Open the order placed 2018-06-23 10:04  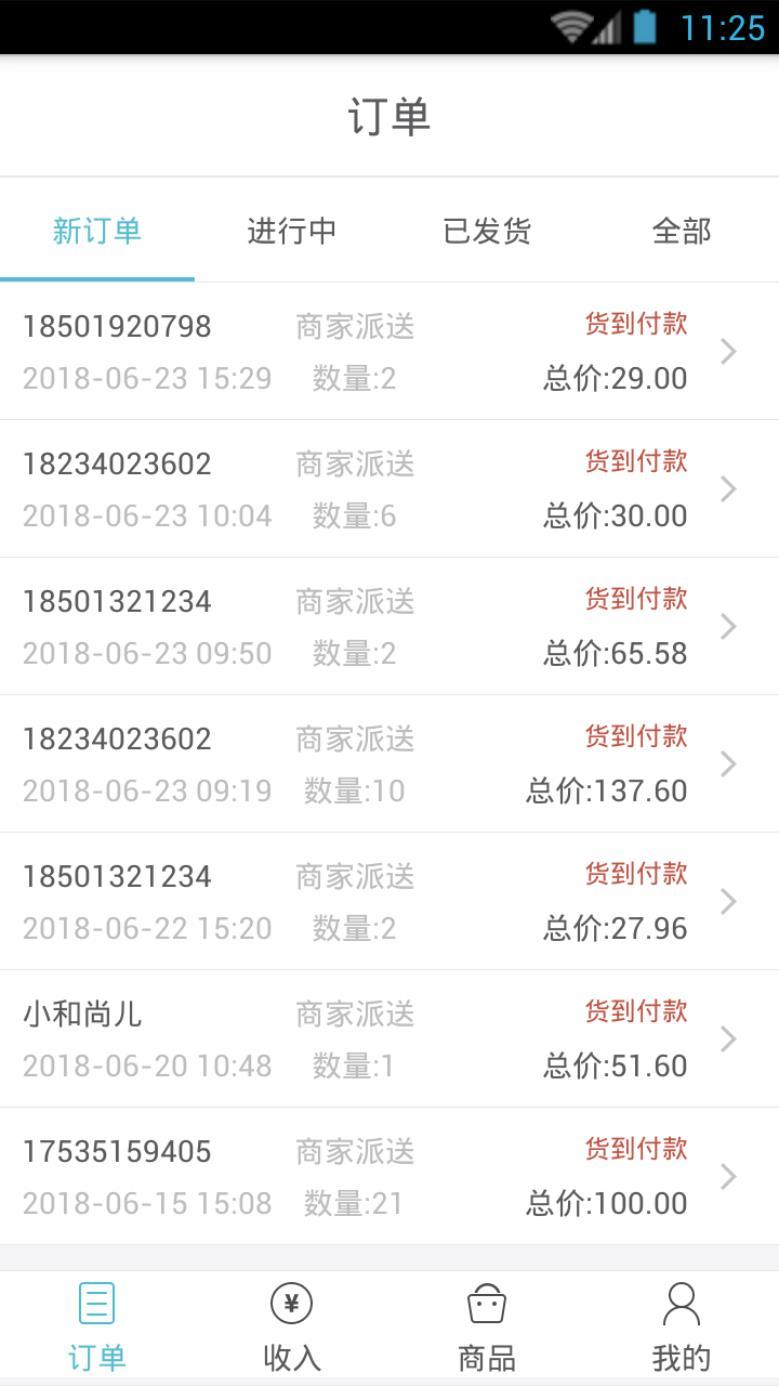pos(389,489)
